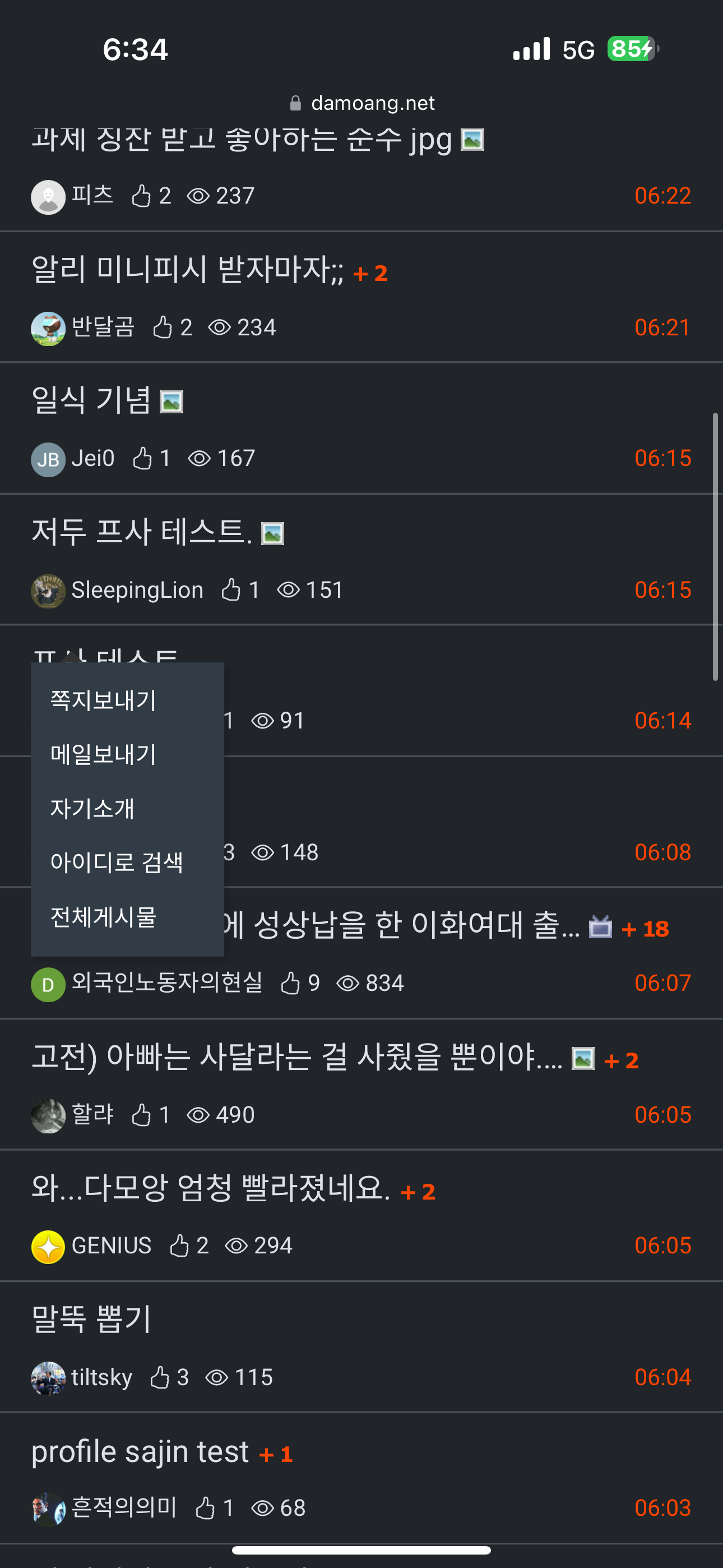Open 자기소개 from the user menu
This screenshot has height=1568, width=723.
pos(92,808)
